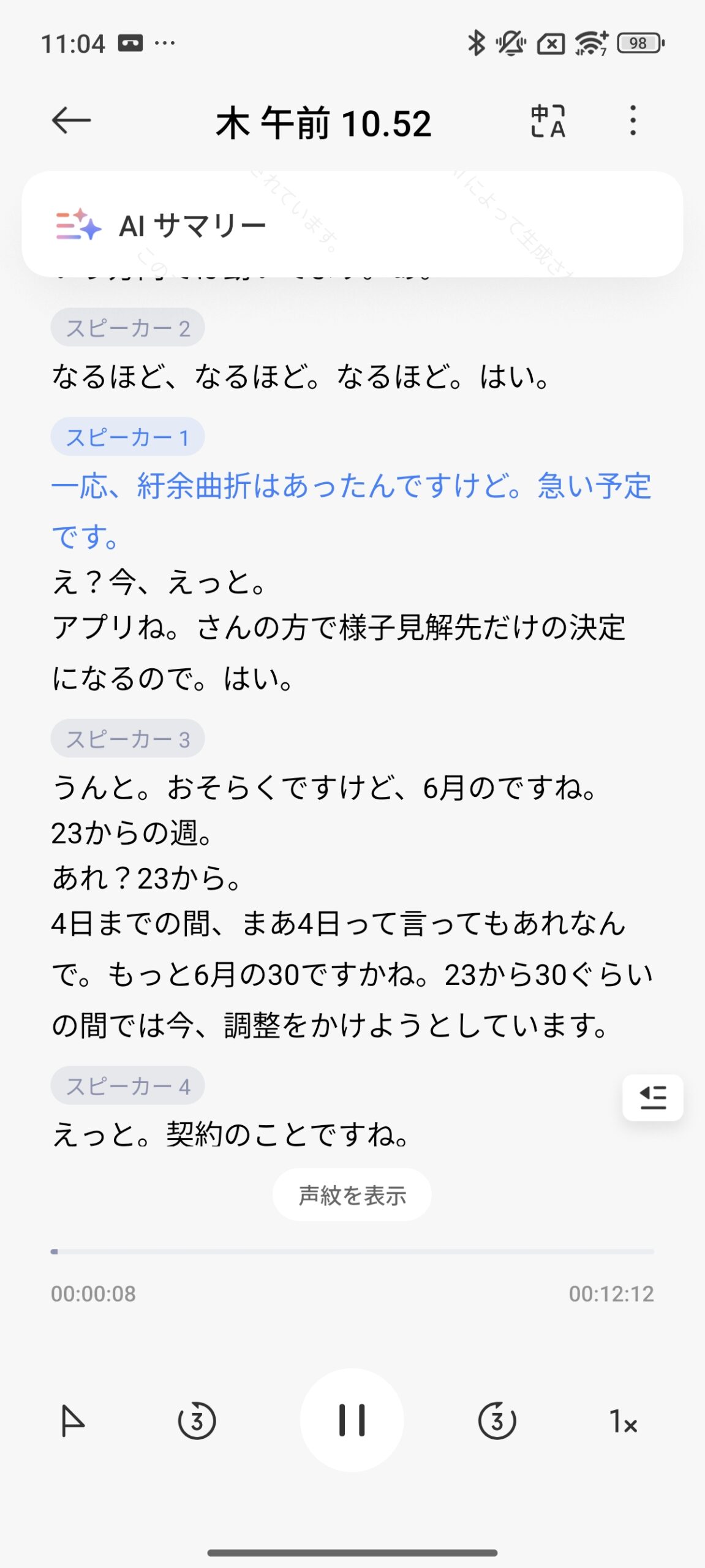
Task: Seek along the audio progress bar
Action: 352,1251
